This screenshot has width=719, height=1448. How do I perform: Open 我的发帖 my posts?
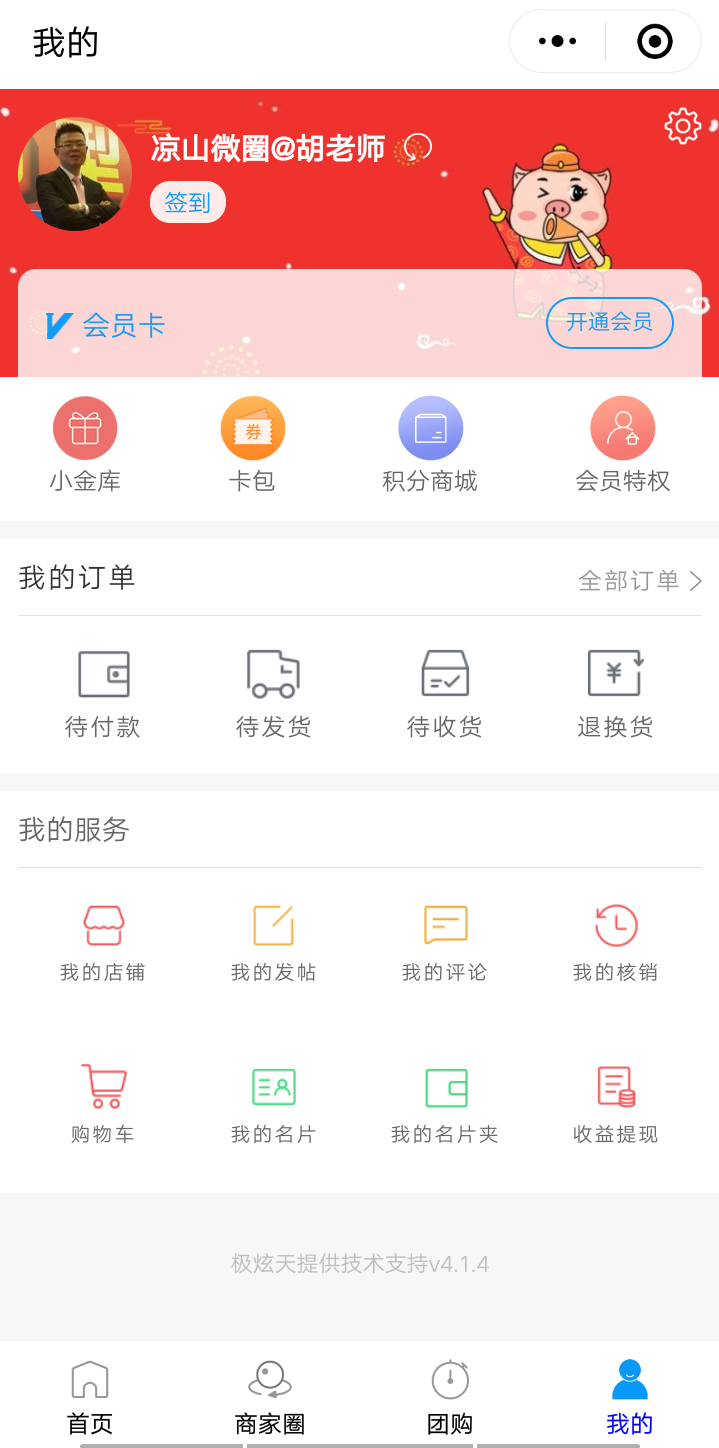(x=273, y=944)
